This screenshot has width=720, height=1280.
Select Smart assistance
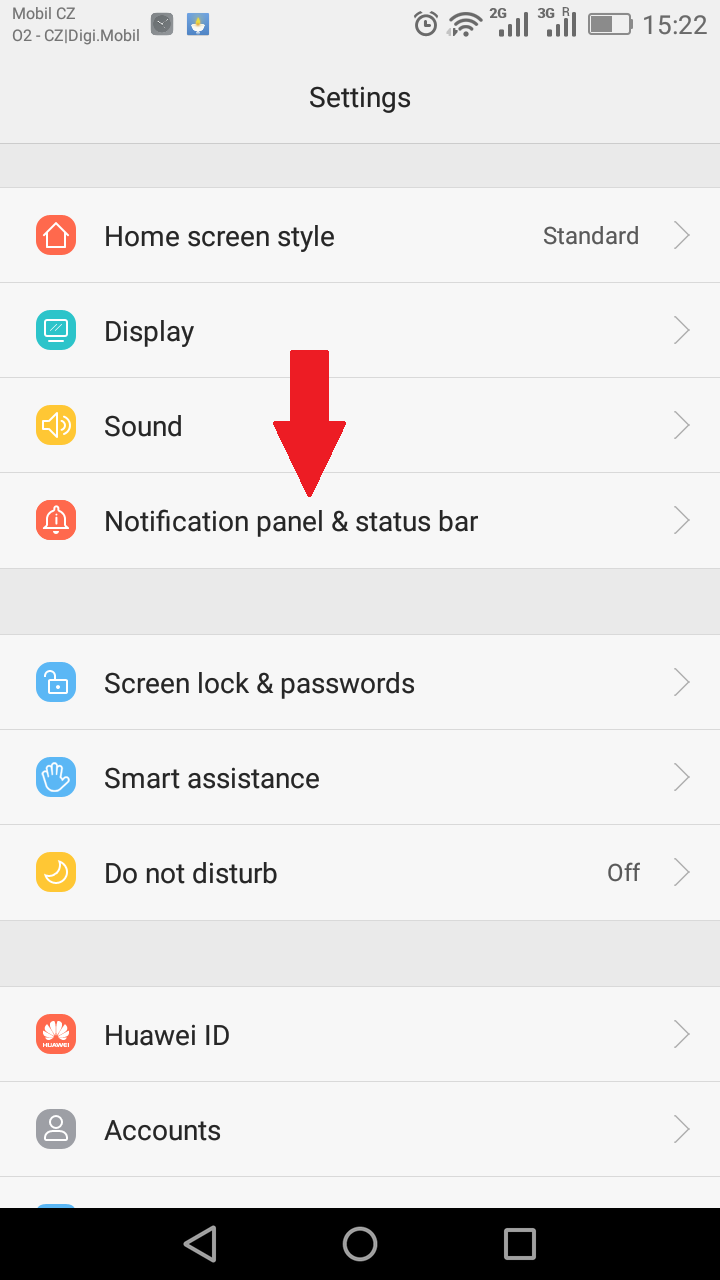(x=360, y=778)
